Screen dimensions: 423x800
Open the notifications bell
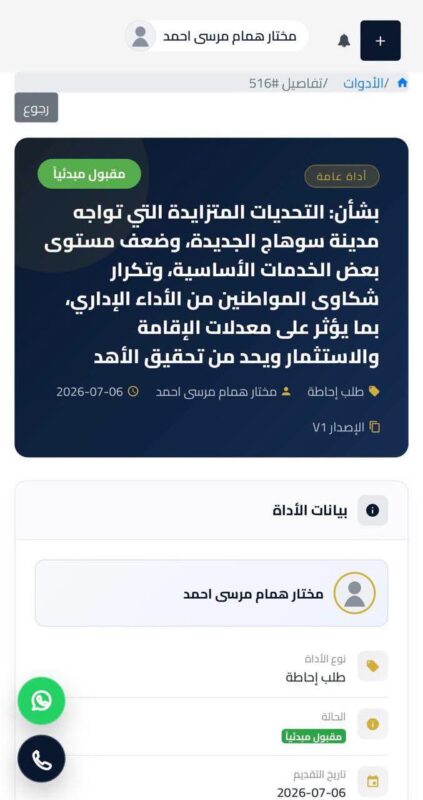pyautogui.click(x=344, y=41)
